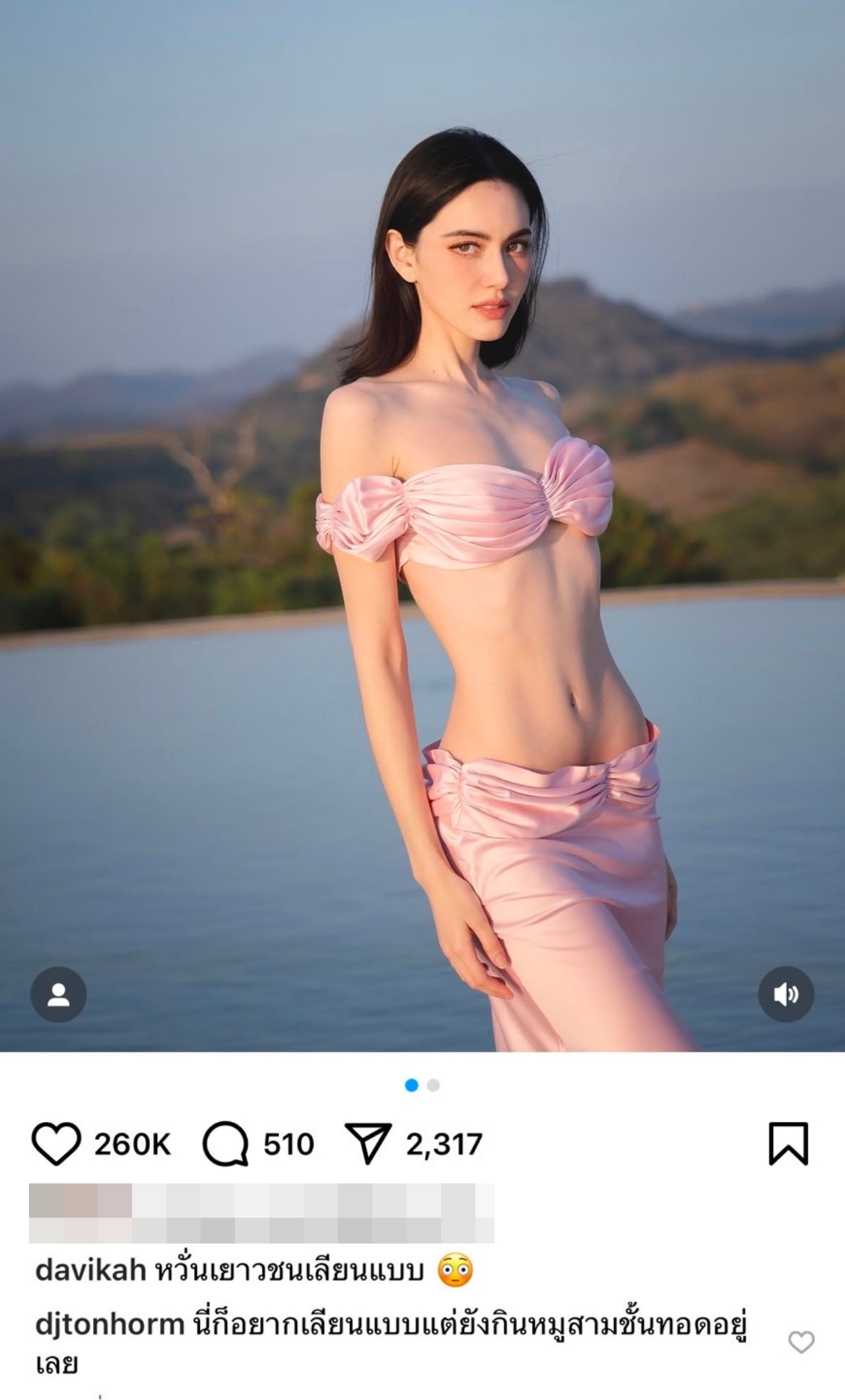Open the comments on this post

tap(226, 1143)
